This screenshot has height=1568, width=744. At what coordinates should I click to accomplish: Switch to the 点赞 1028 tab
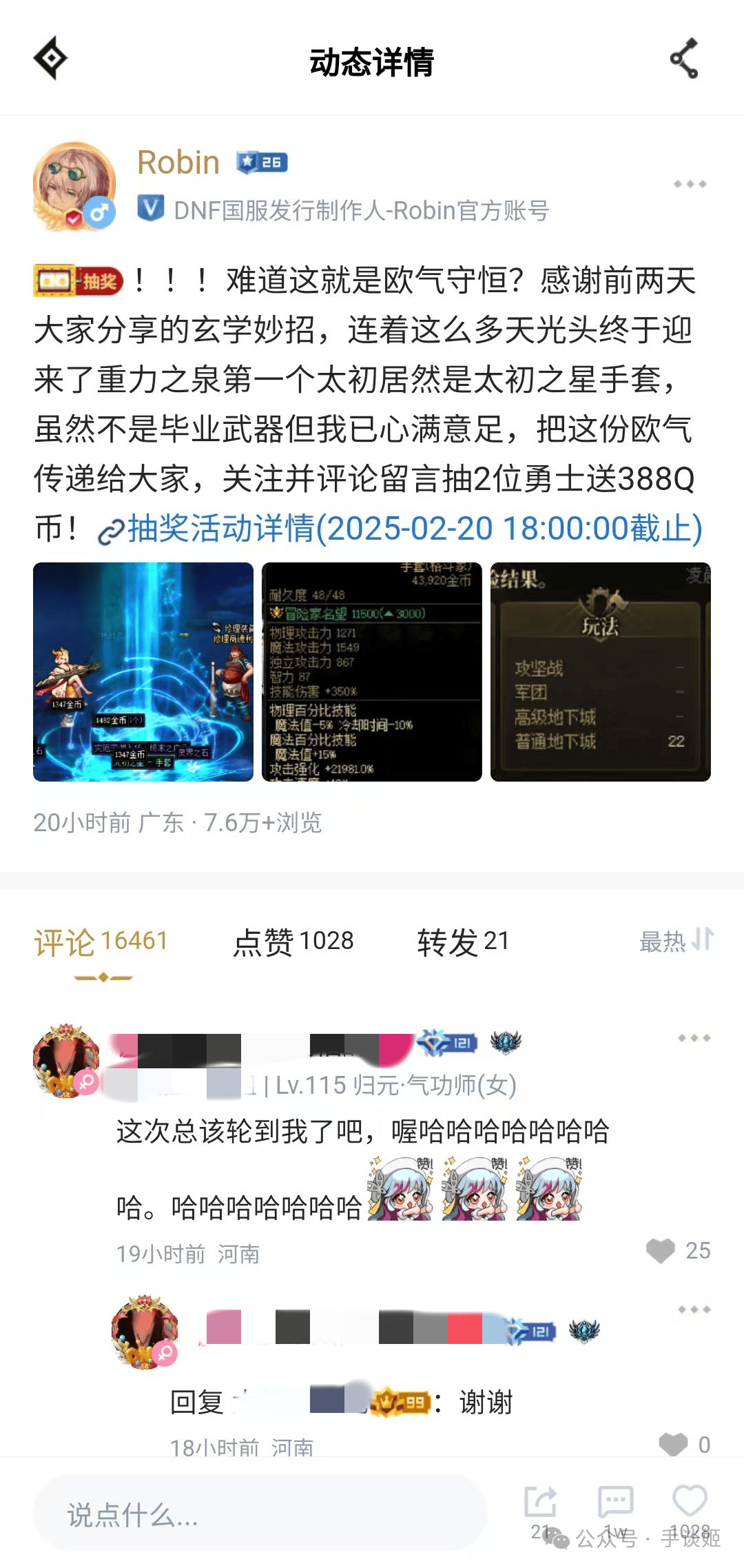(x=293, y=941)
